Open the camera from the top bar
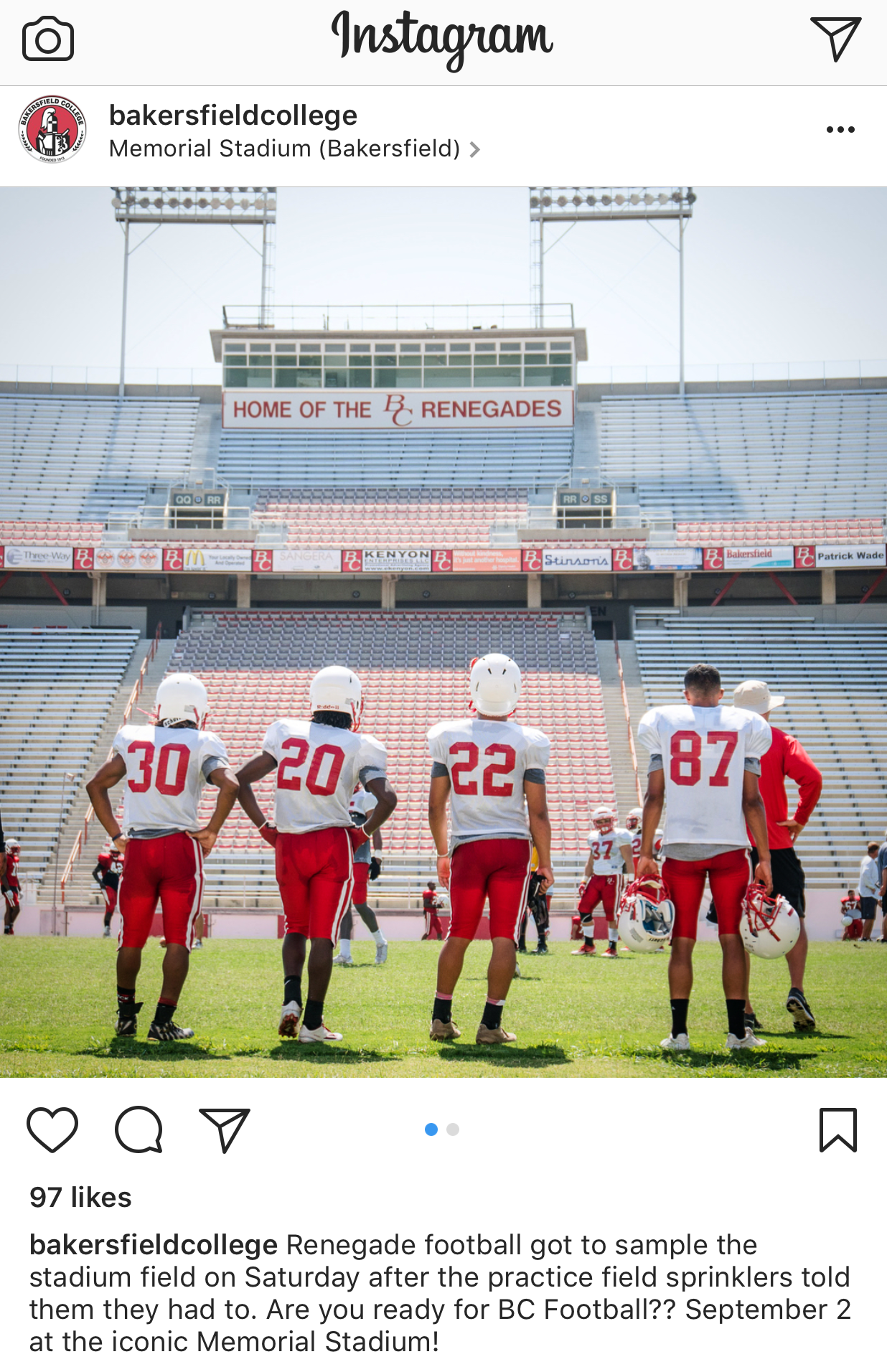 48,39
